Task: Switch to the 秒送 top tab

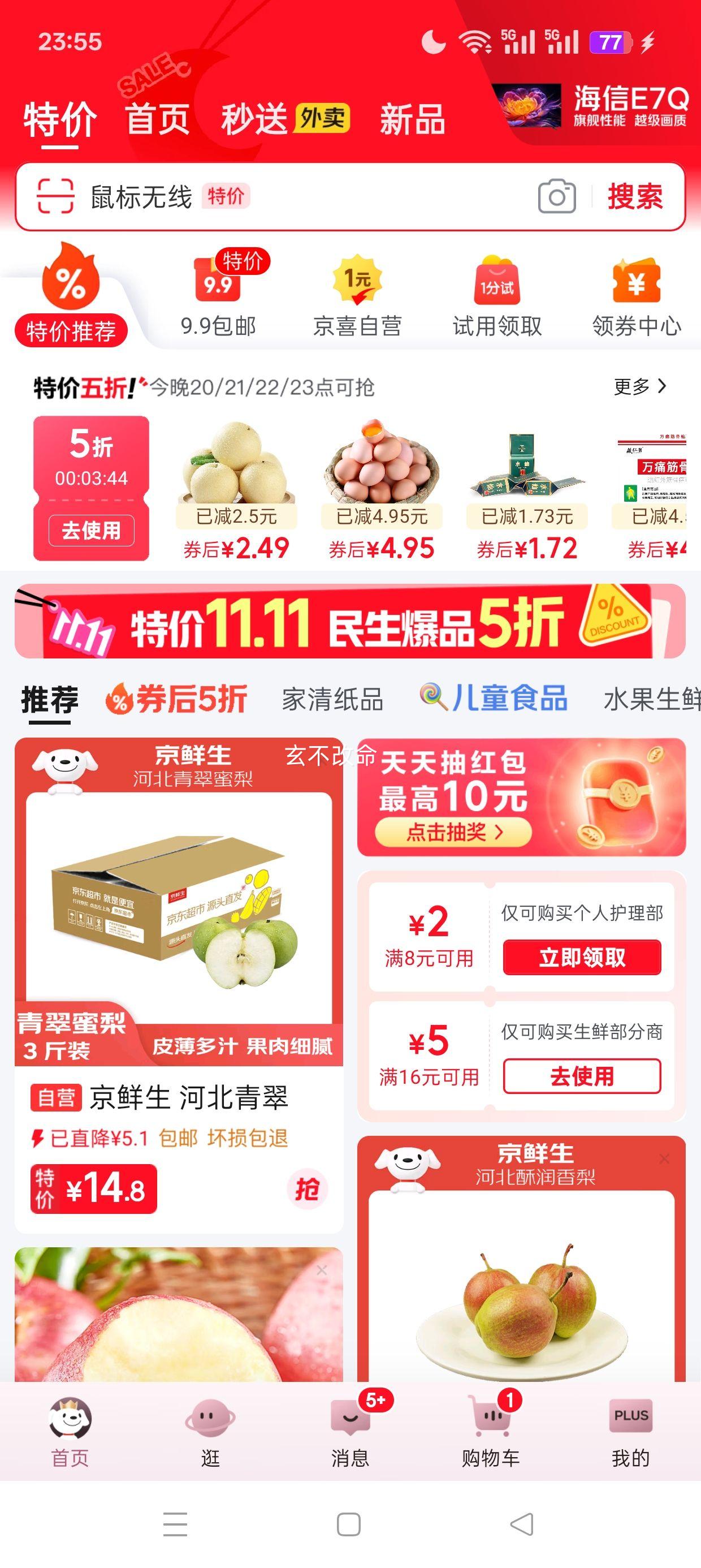Action: 255,119
